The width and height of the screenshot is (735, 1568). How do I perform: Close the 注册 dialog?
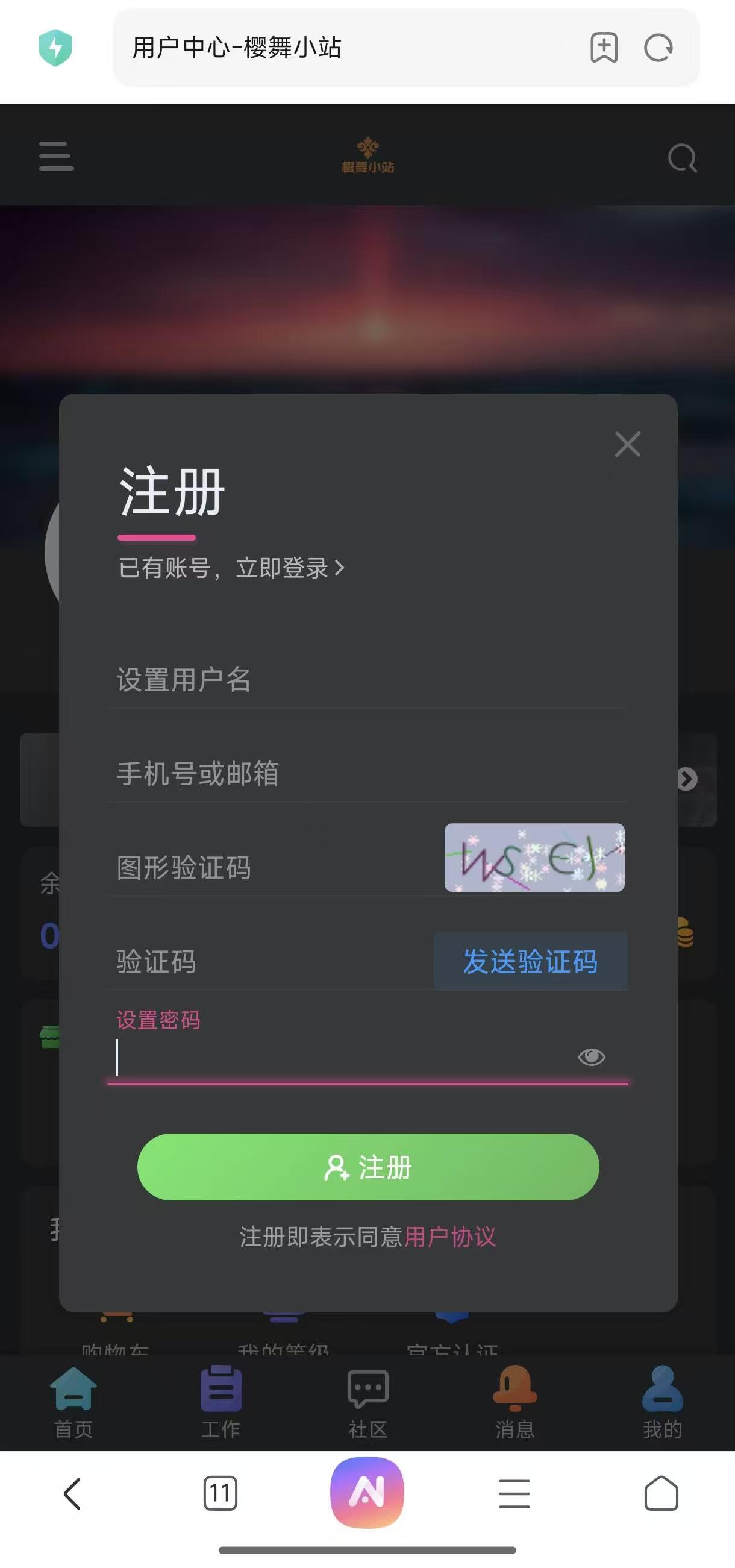(x=627, y=444)
